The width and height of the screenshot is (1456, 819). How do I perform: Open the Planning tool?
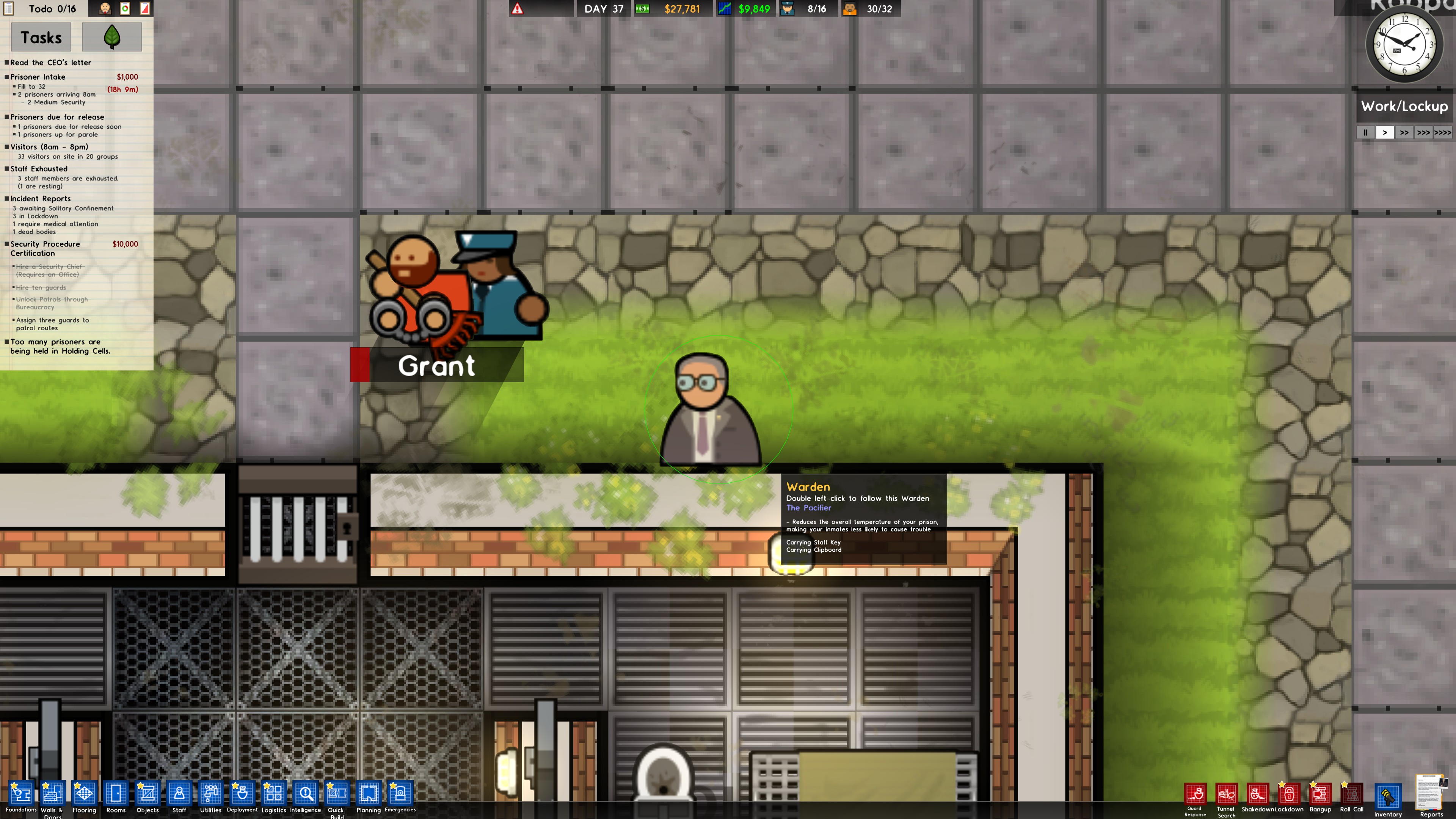coord(369,794)
